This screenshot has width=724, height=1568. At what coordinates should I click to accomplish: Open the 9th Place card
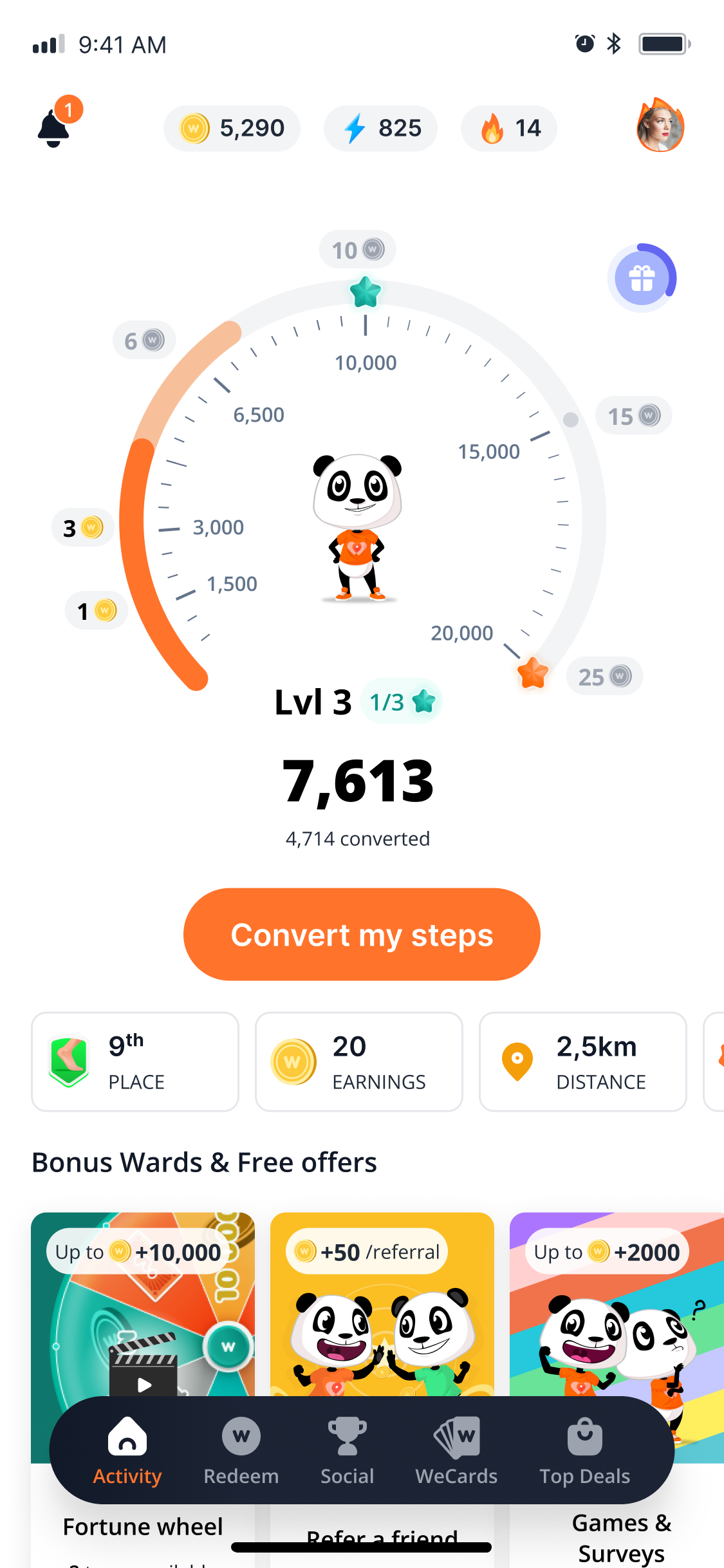pyautogui.click(x=135, y=1061)
